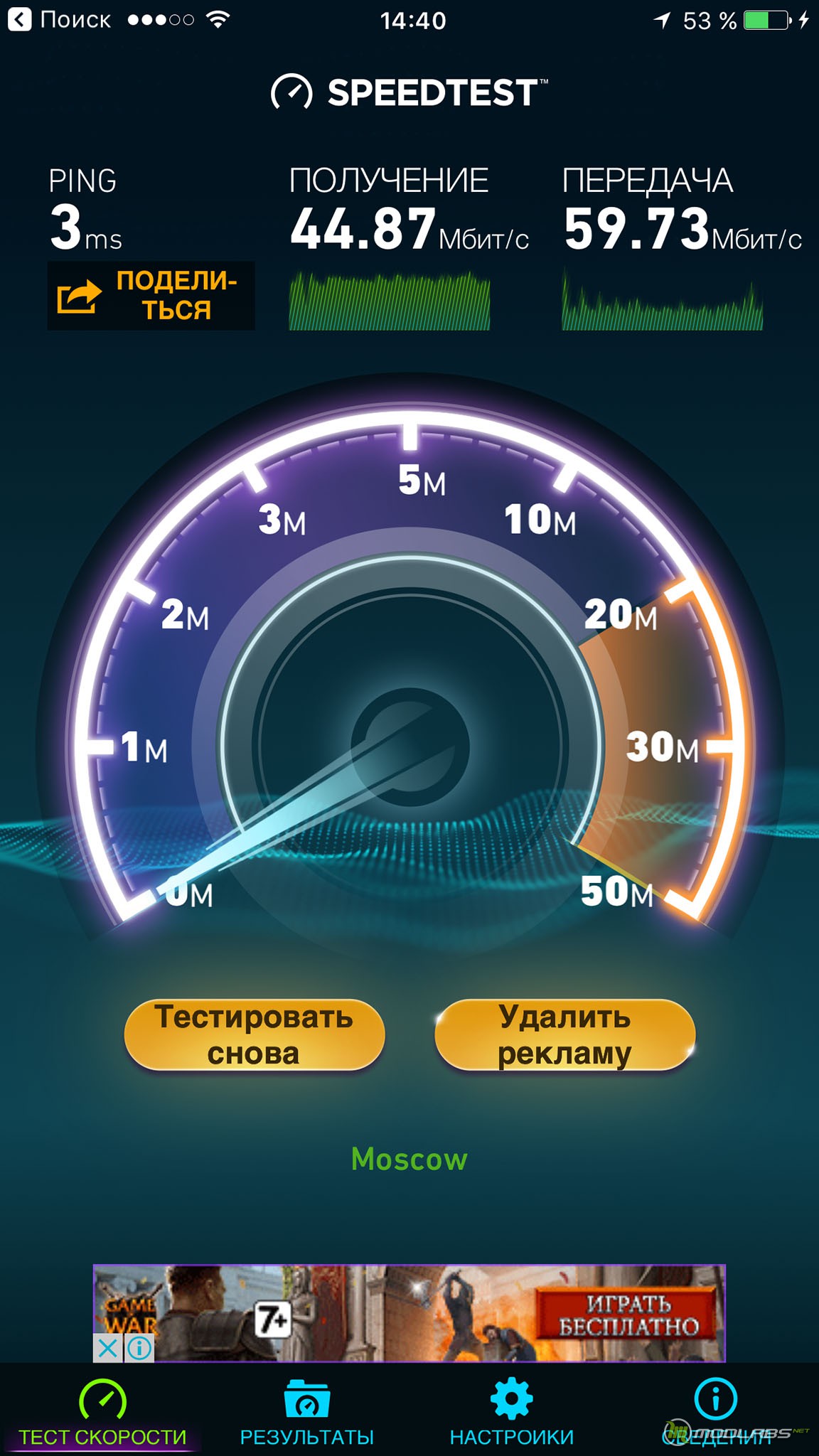Screen dimensions: 819x1456
Task: Tap Удалить рекламу to remove ads
Action: click(x=564, y=1034)
